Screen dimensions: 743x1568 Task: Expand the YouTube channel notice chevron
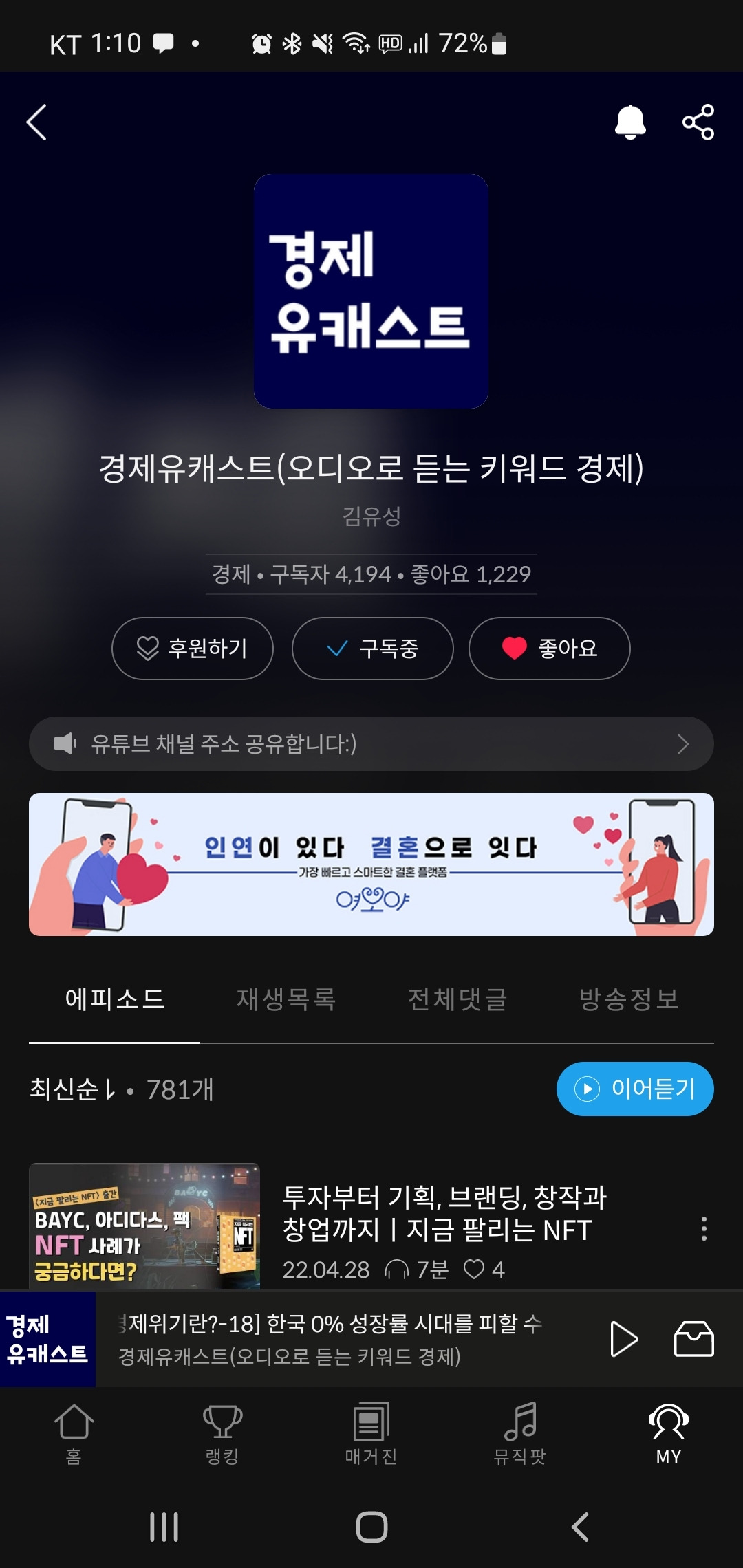[682, 745]
